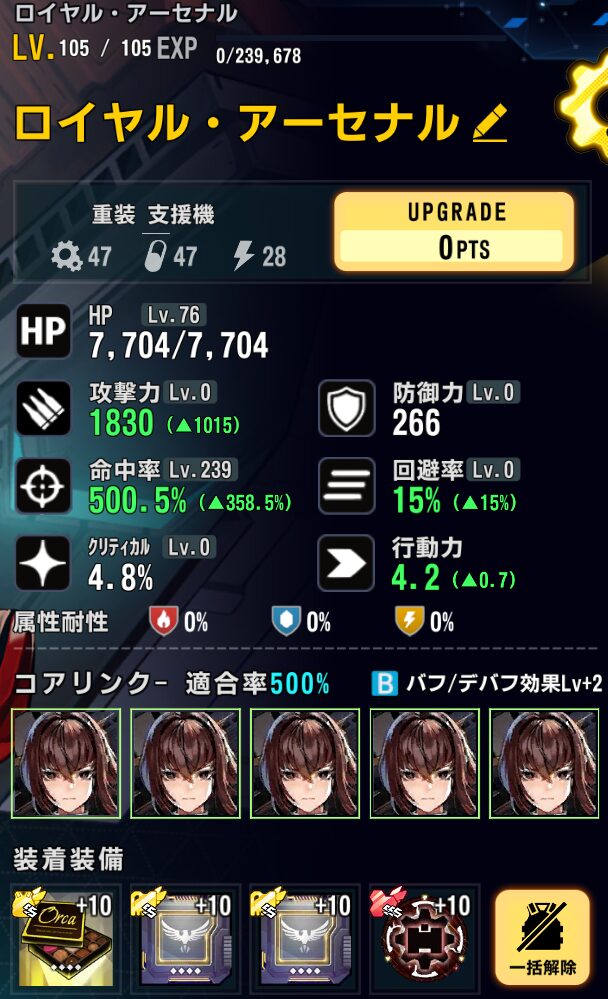The image size is (608, 999).
Task: Tap the 一括解除 unequip all button
Action: coord(542,937)
